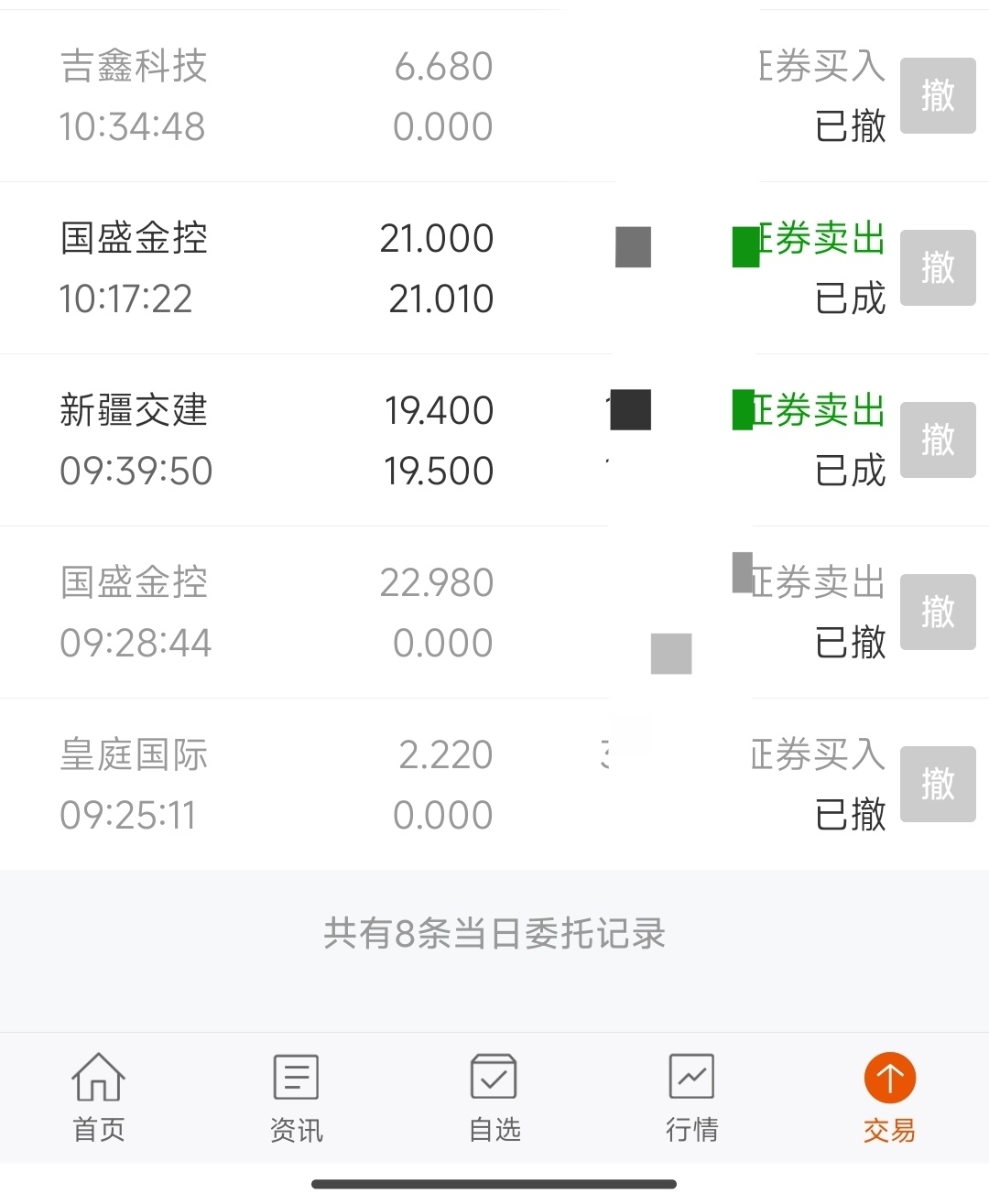Switch to 行情 tab
This screenshot has width=989, height=1204.
692,1098
